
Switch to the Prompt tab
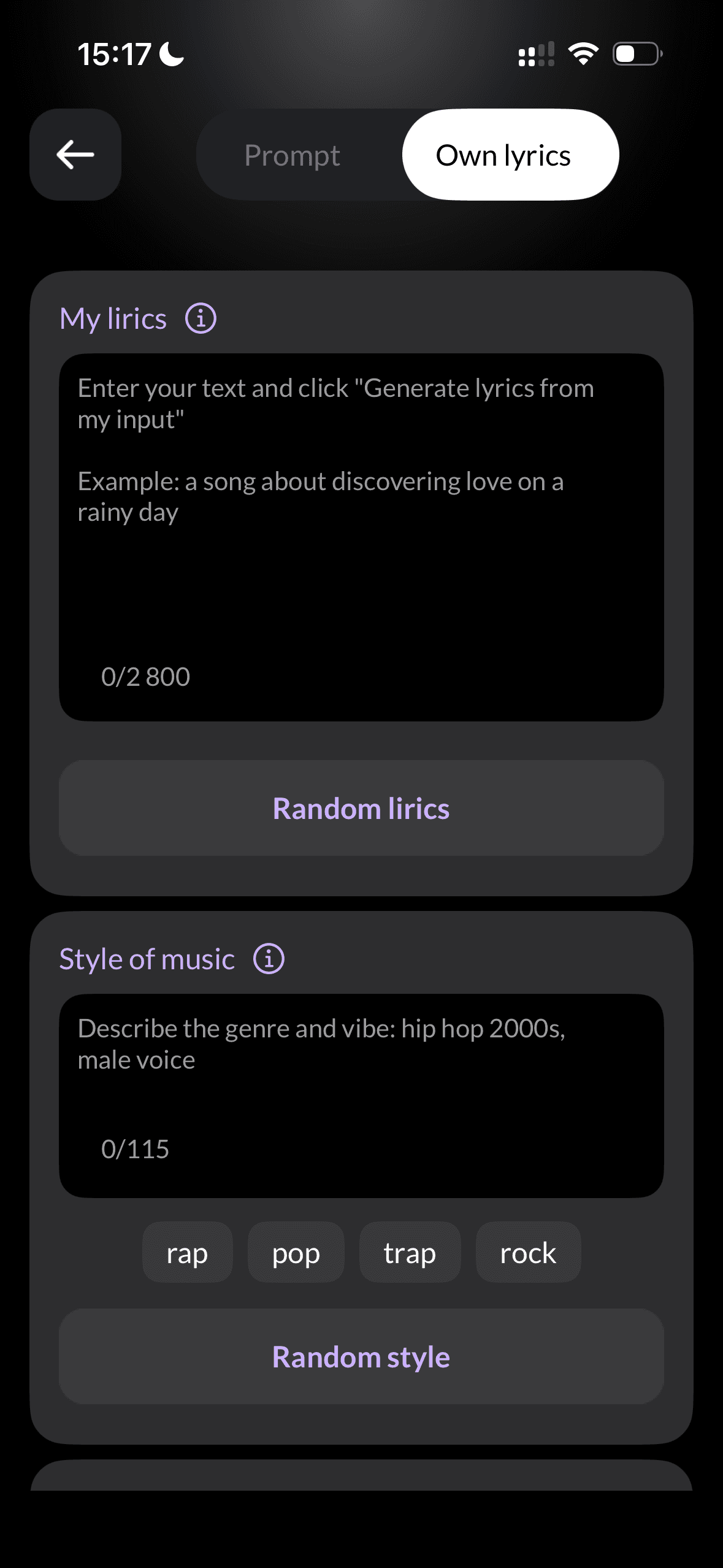tap(292, 155)
